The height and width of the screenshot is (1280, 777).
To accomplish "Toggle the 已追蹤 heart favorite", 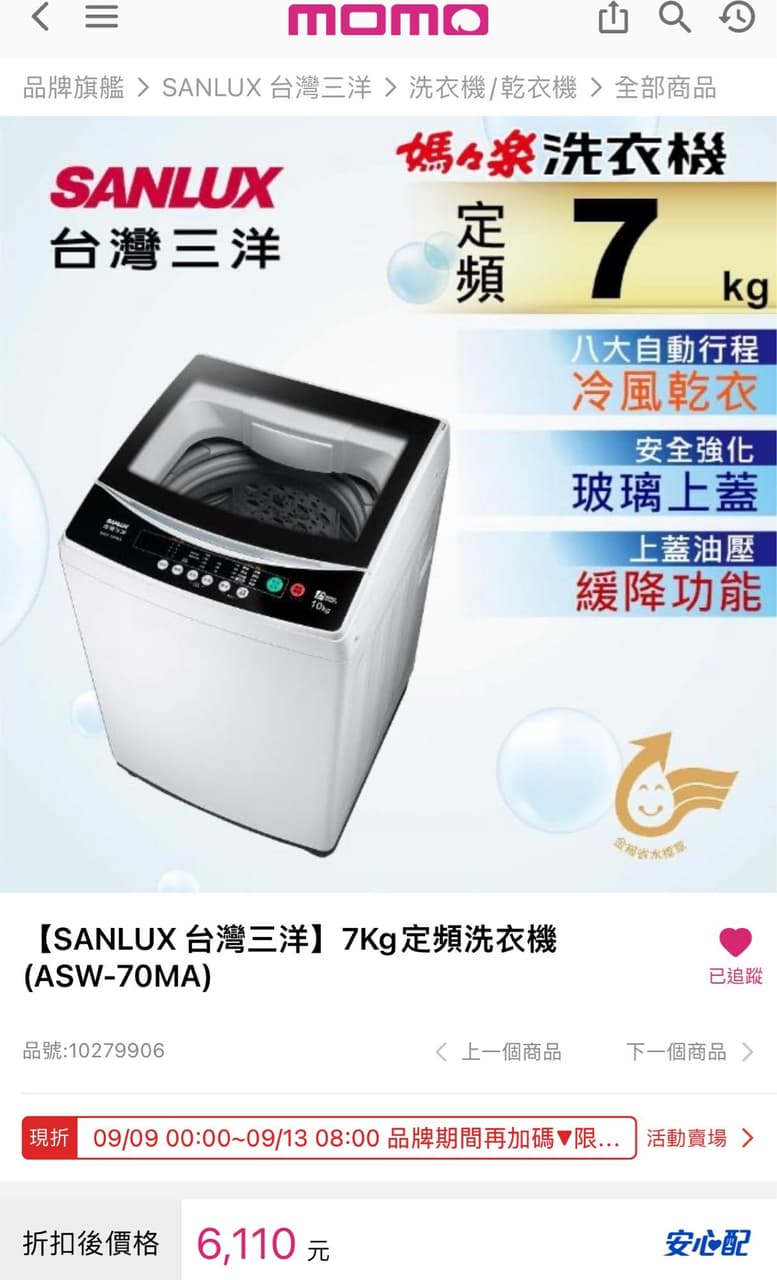I will point(735,956).
